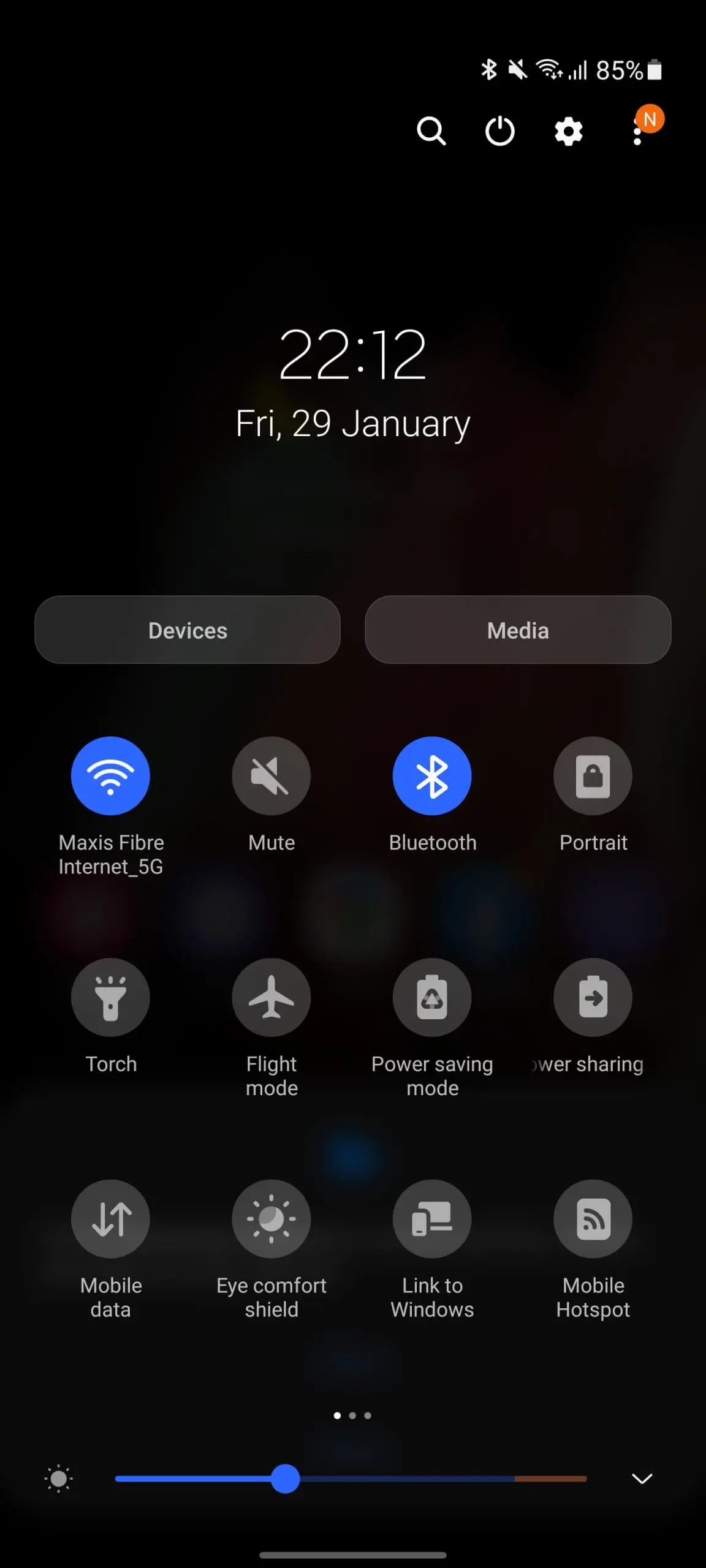Toggle the Mute sound mode
The height and width of the screenshot is (1568, 706).
[x=271, y=776]
